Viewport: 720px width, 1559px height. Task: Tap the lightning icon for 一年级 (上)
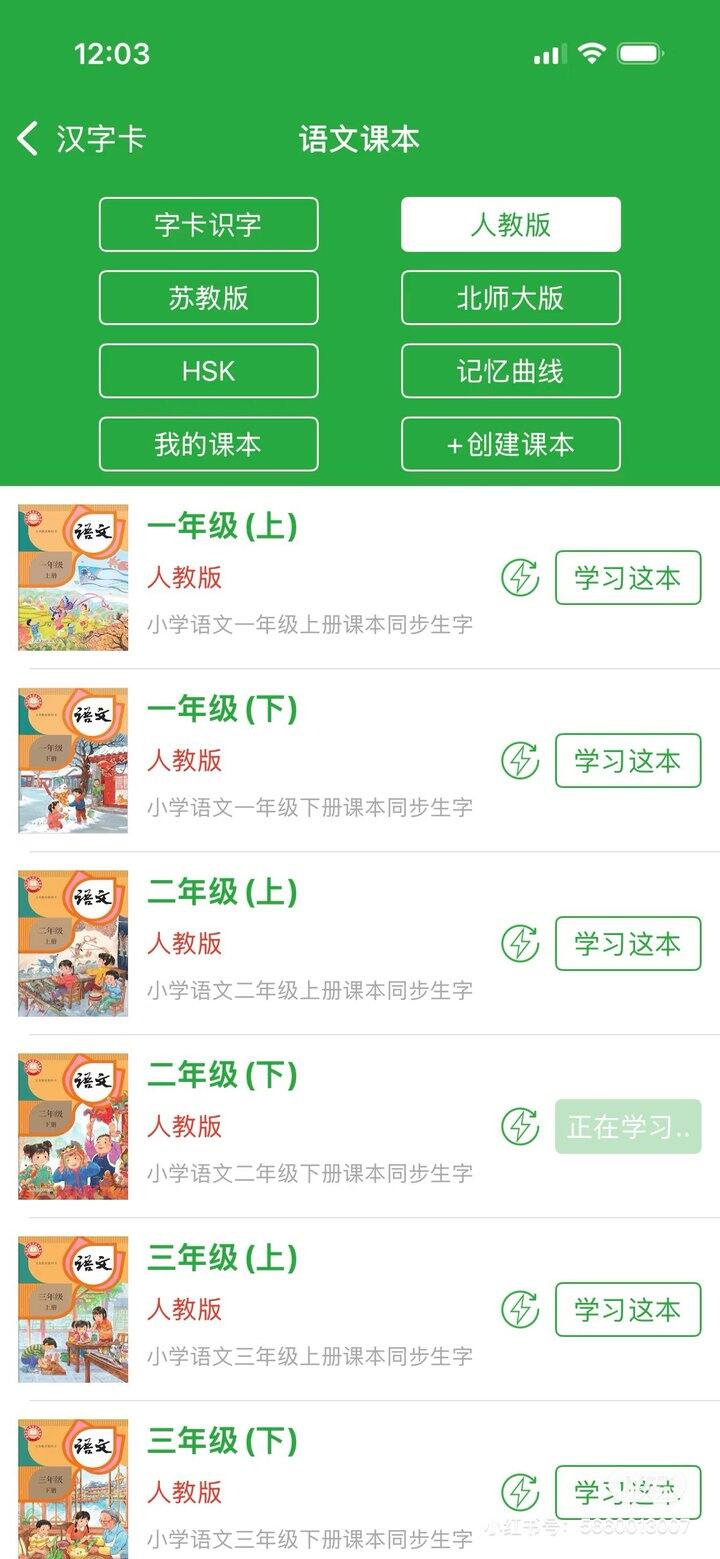pos(520,578)
